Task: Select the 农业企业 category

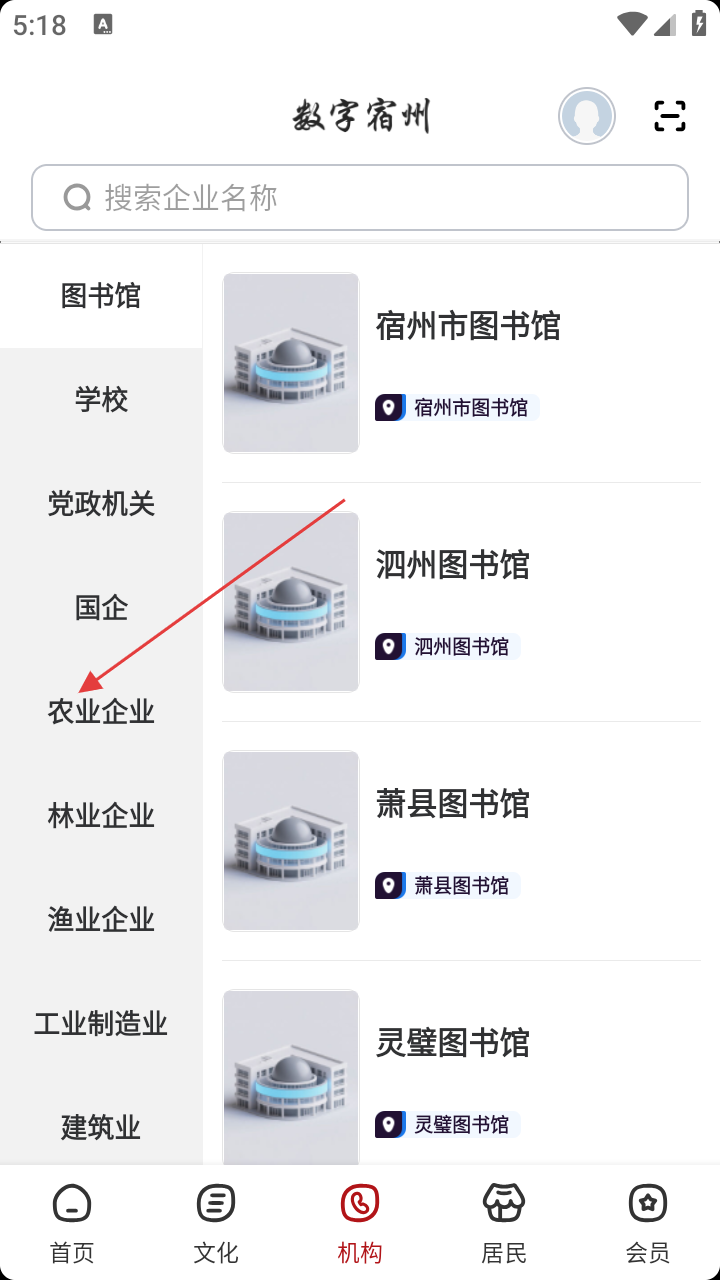Action: tap(101, 712)
